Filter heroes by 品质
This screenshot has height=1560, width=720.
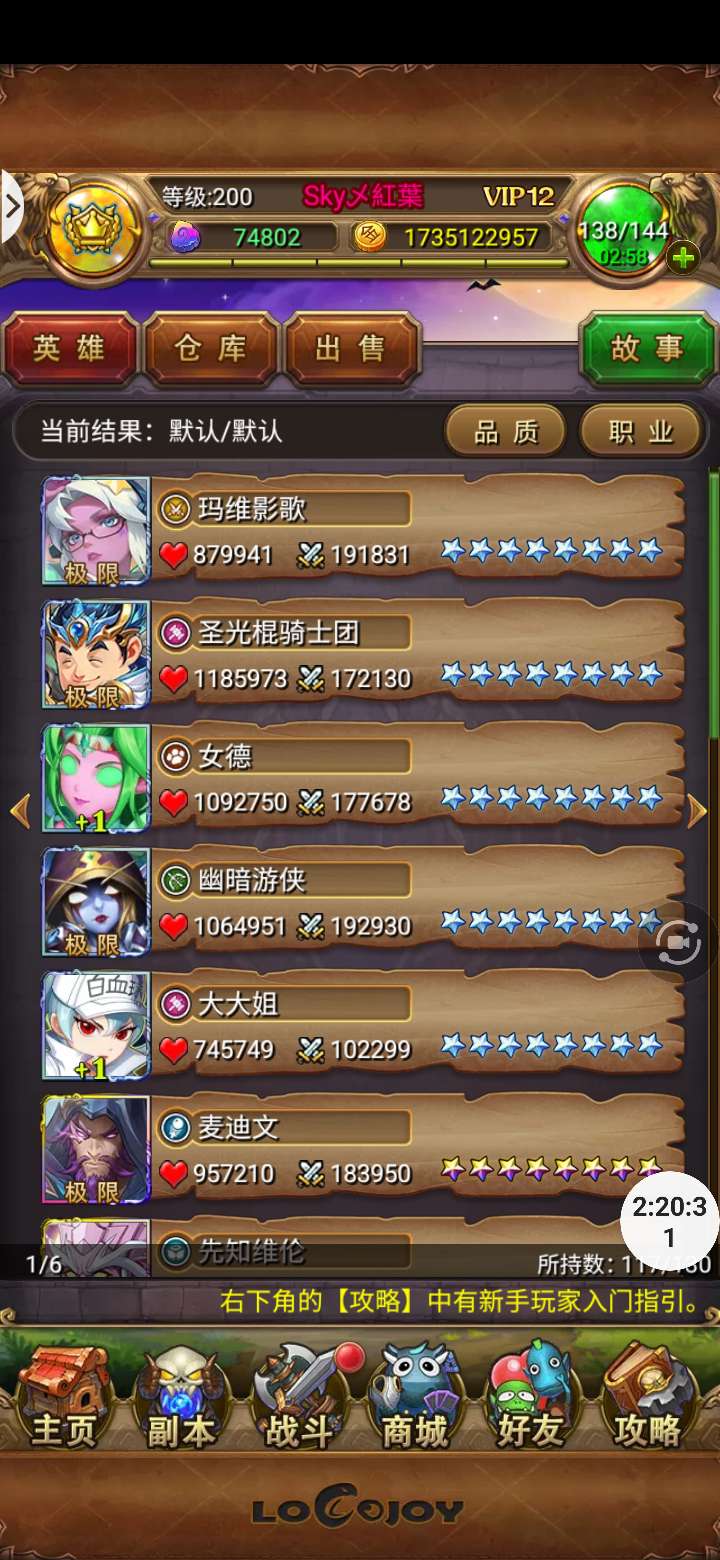(505, 431)
